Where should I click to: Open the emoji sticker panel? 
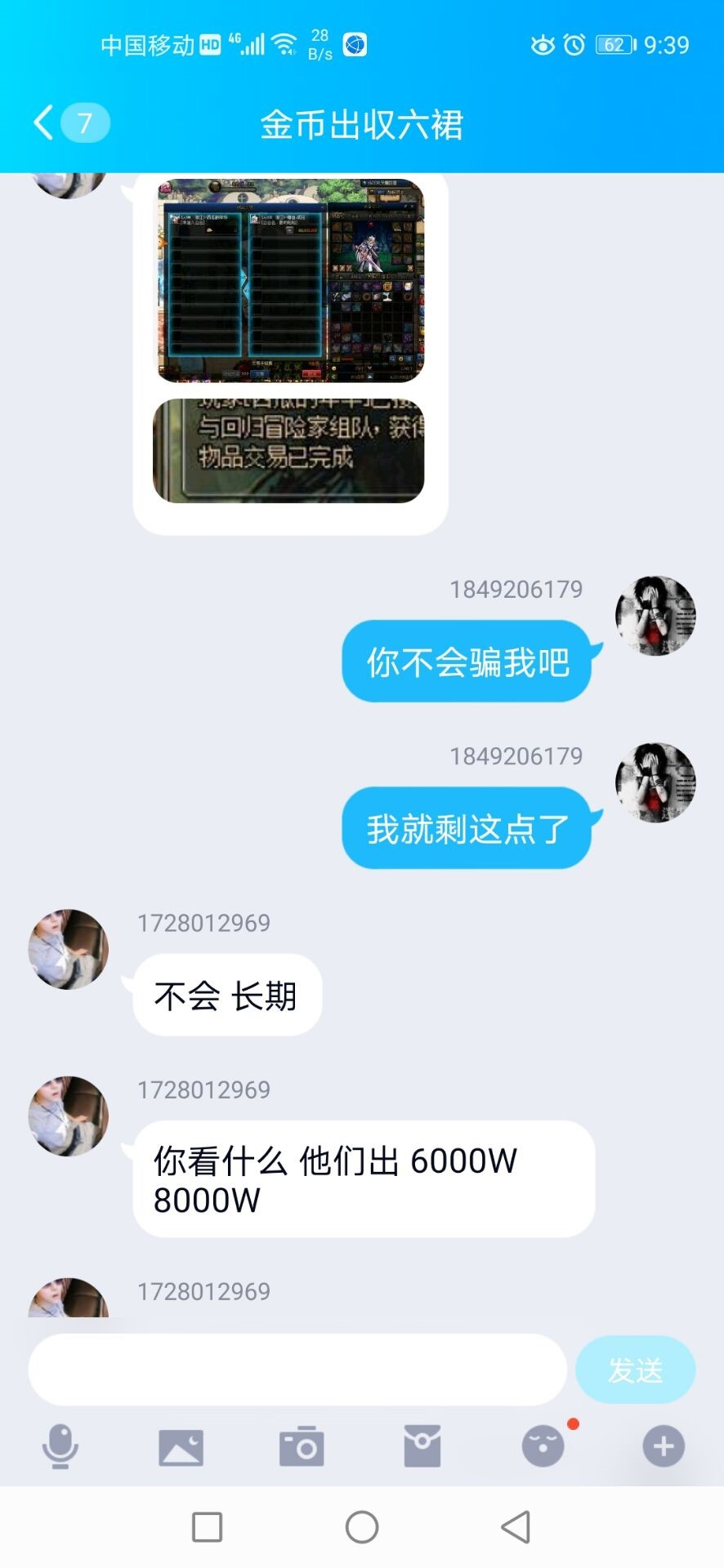coord(543,1446)
